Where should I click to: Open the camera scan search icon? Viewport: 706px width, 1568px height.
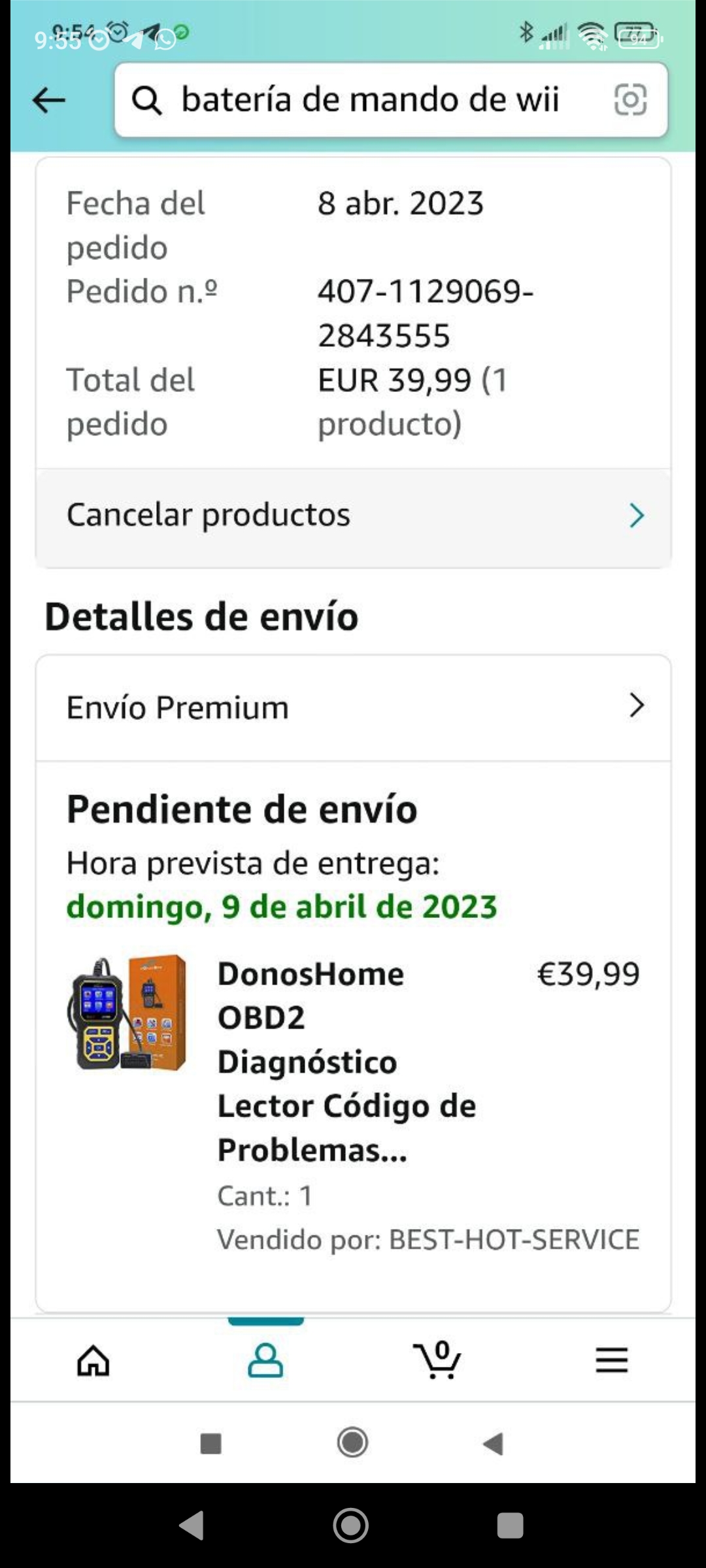[630, 101]
